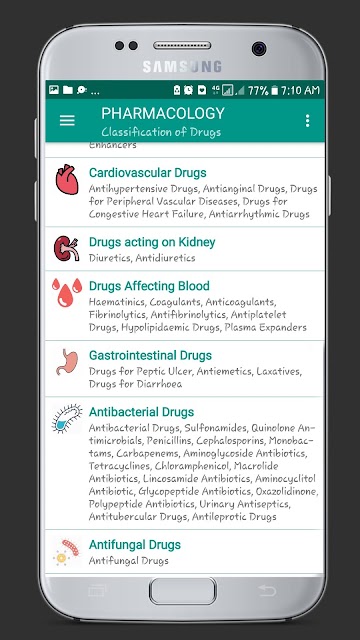Select the Drugs Affecting Blood row
Viewport: 360px width, 640px height.
[184, 306]
